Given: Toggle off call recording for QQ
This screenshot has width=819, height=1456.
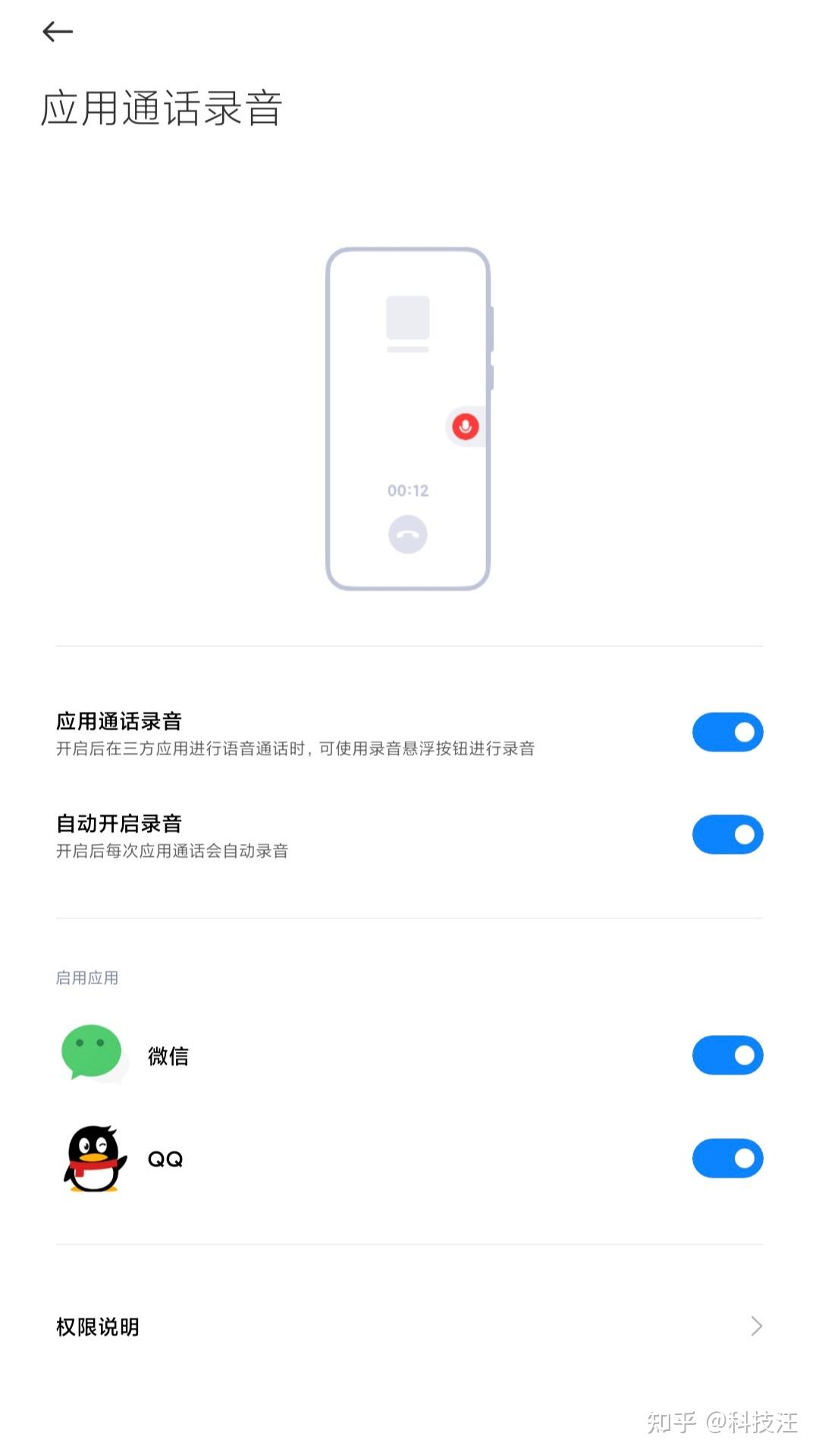Looking at the screenshot, I should pos(726,1158).
